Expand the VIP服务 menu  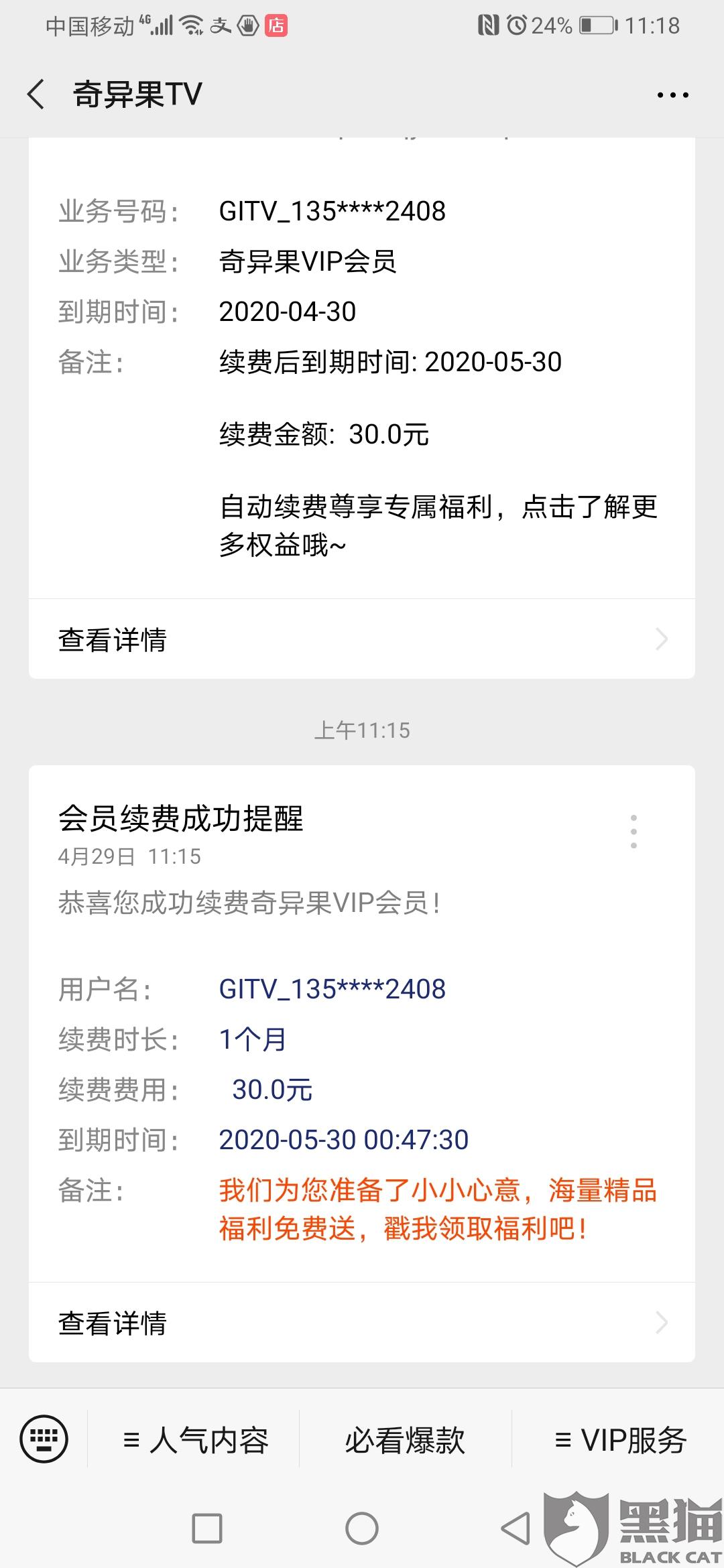619,1440
